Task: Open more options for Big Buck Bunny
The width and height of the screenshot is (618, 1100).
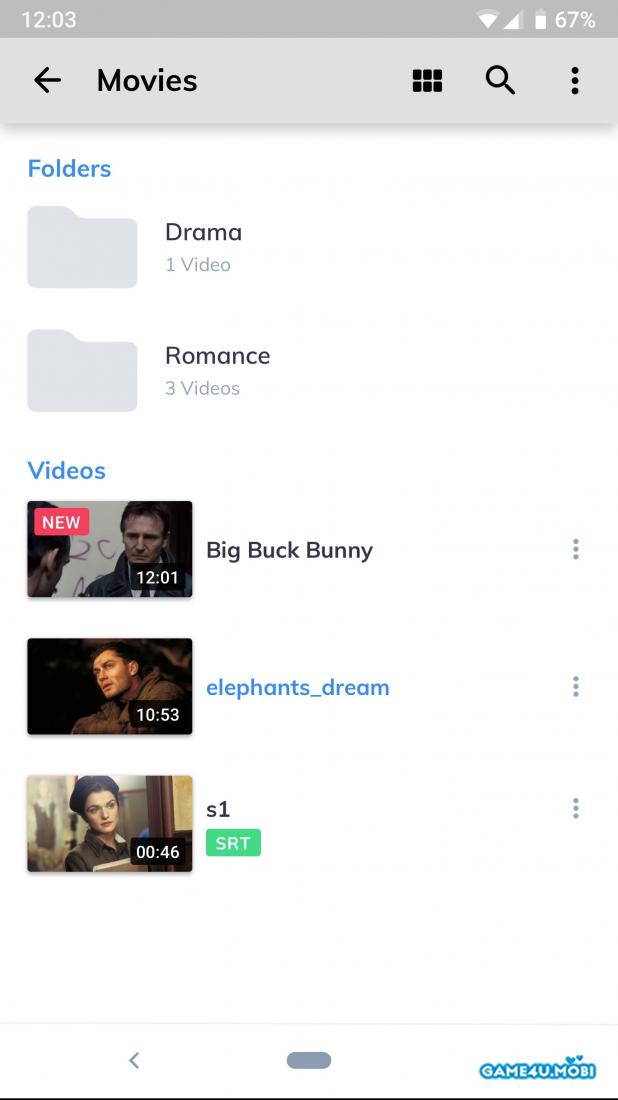Action: pyautogui.click(x=575, y=549)
